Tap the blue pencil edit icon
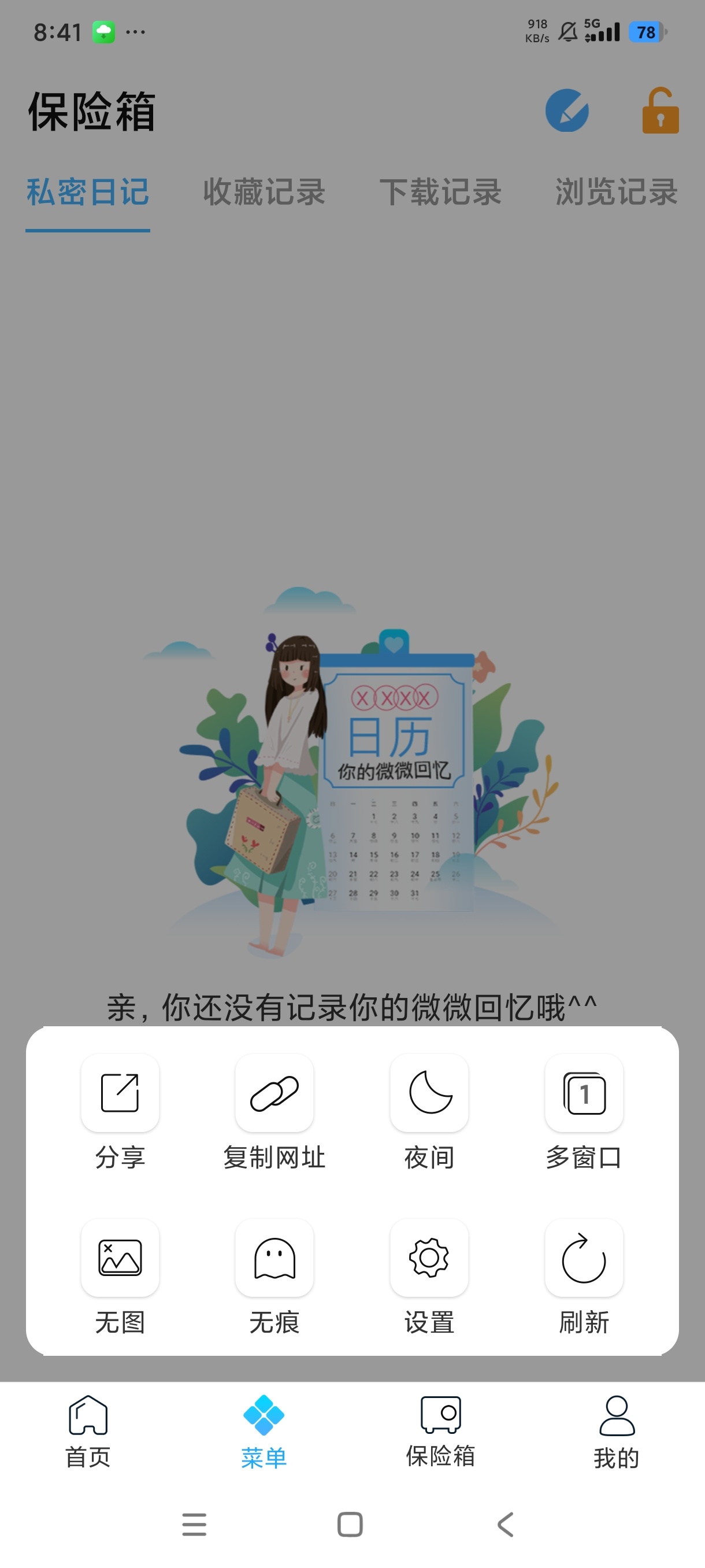Screen dimensions: 705x1568 (x=566, y=110)
